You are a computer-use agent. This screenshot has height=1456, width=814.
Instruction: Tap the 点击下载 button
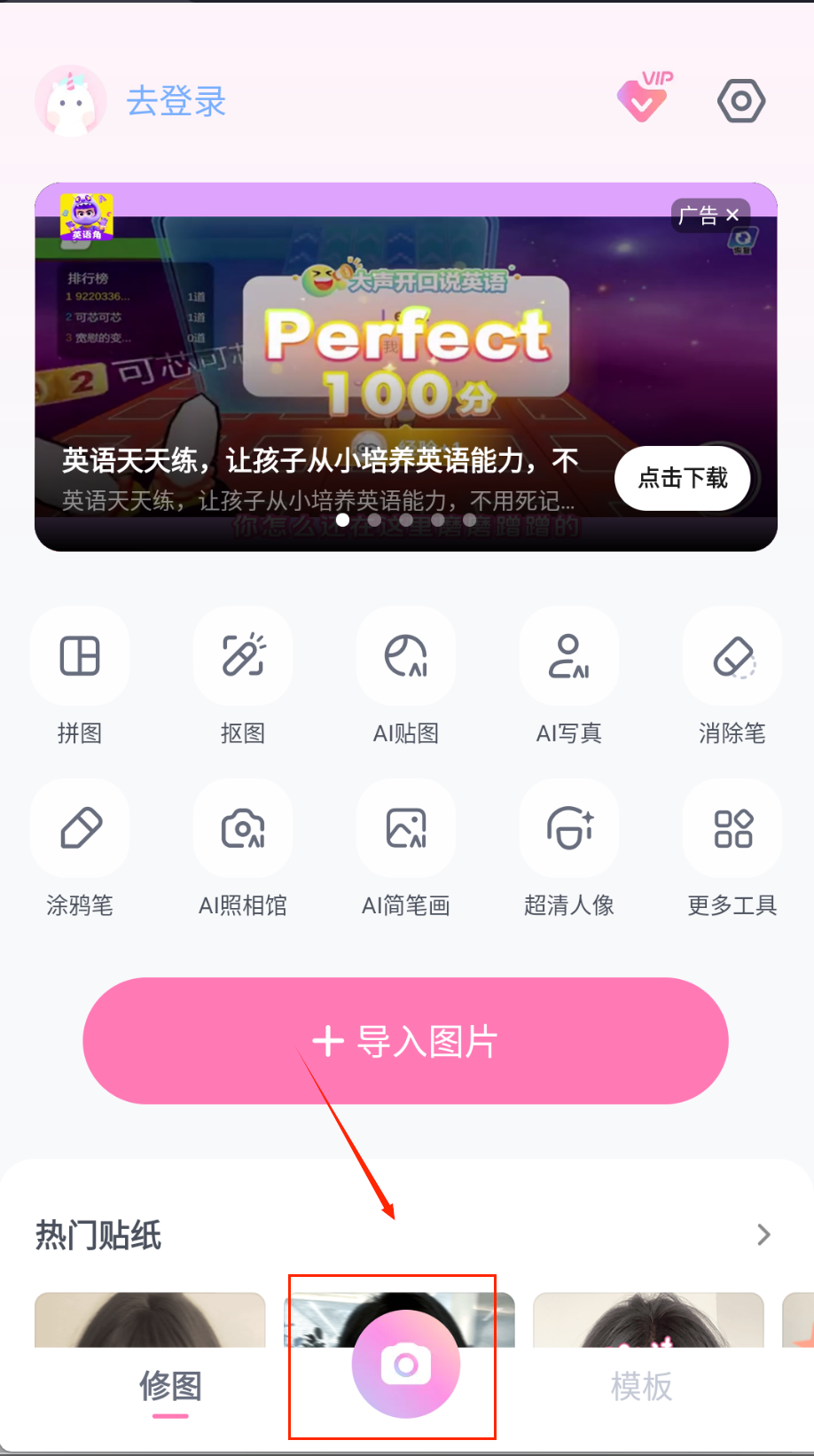coord(682,479)
